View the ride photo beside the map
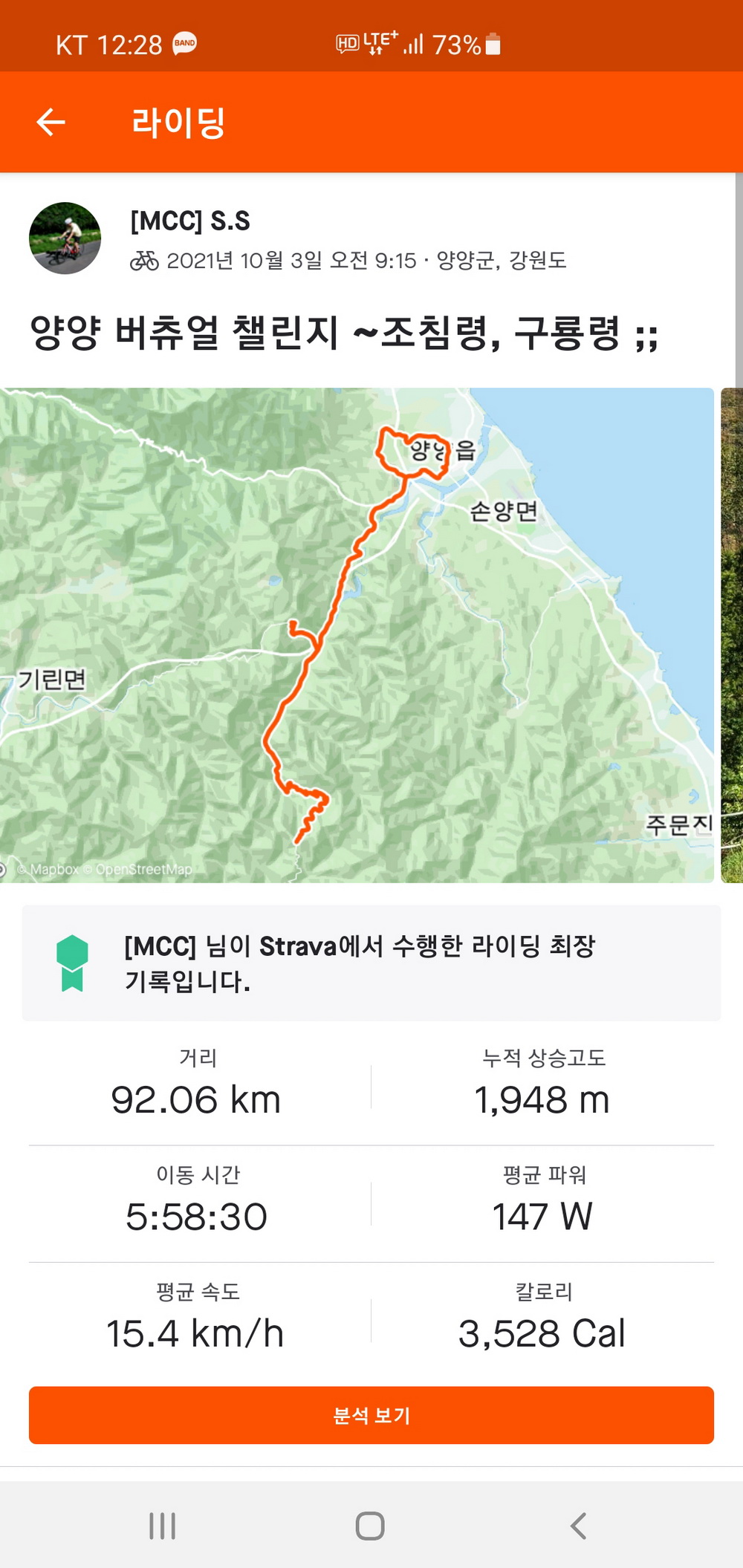 coord(732,635)
